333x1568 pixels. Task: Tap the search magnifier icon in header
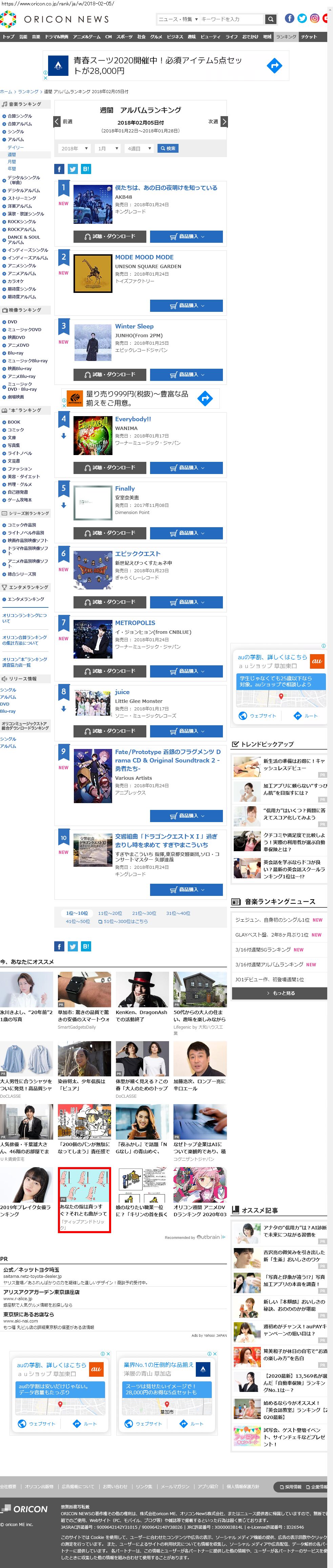pos(270,20)
